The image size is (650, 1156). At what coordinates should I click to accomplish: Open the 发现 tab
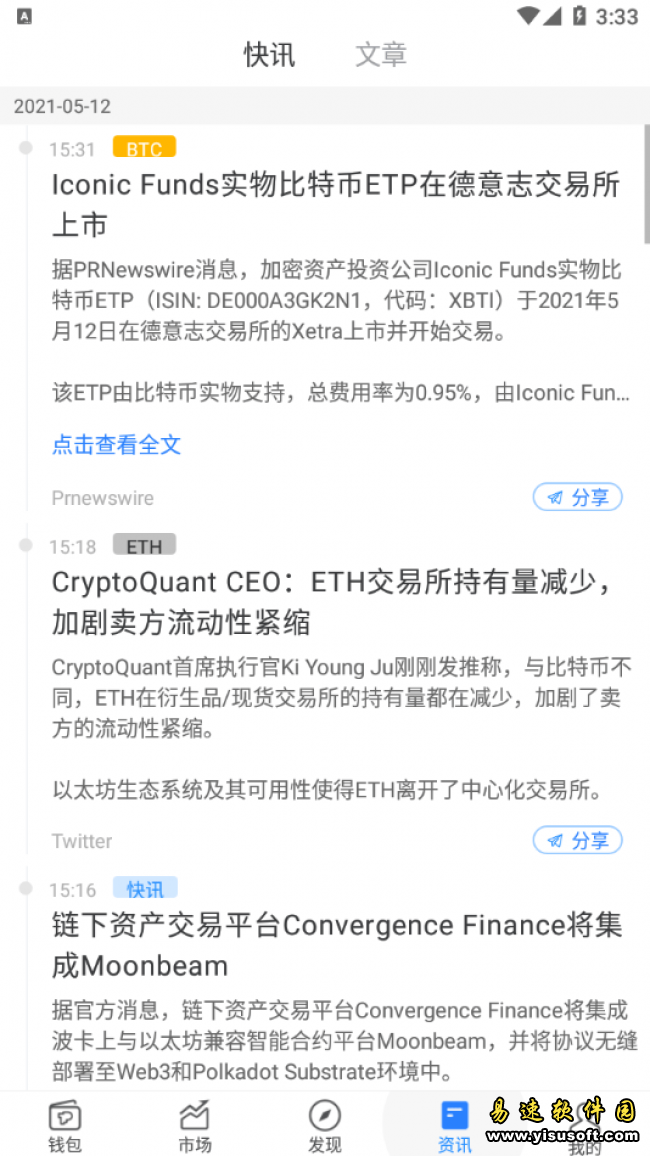point(325,1125)
